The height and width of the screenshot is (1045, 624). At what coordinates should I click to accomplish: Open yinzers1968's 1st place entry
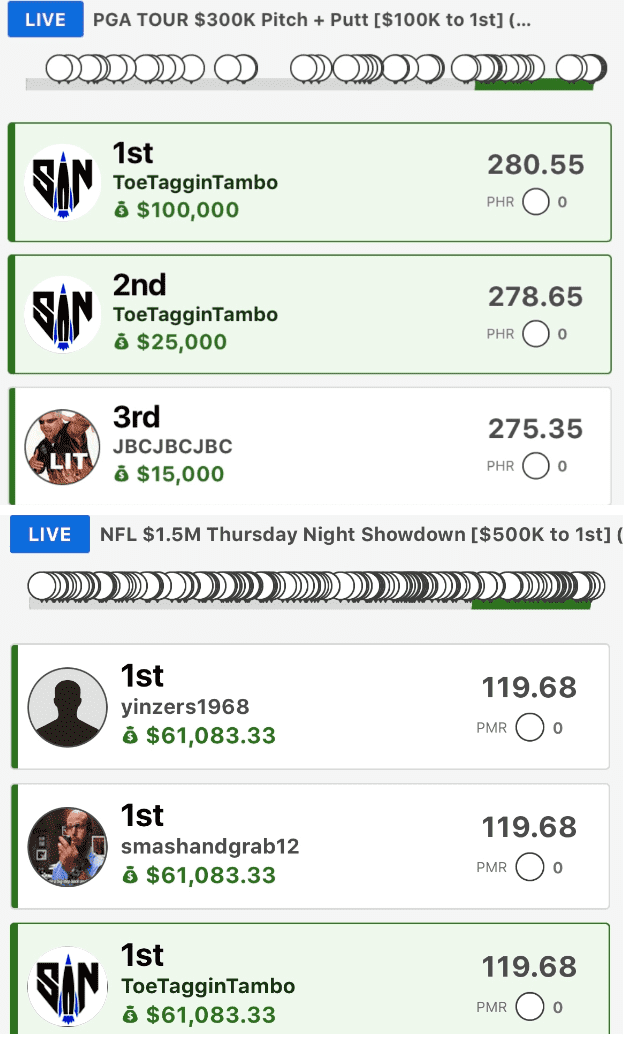coord(310,707)
